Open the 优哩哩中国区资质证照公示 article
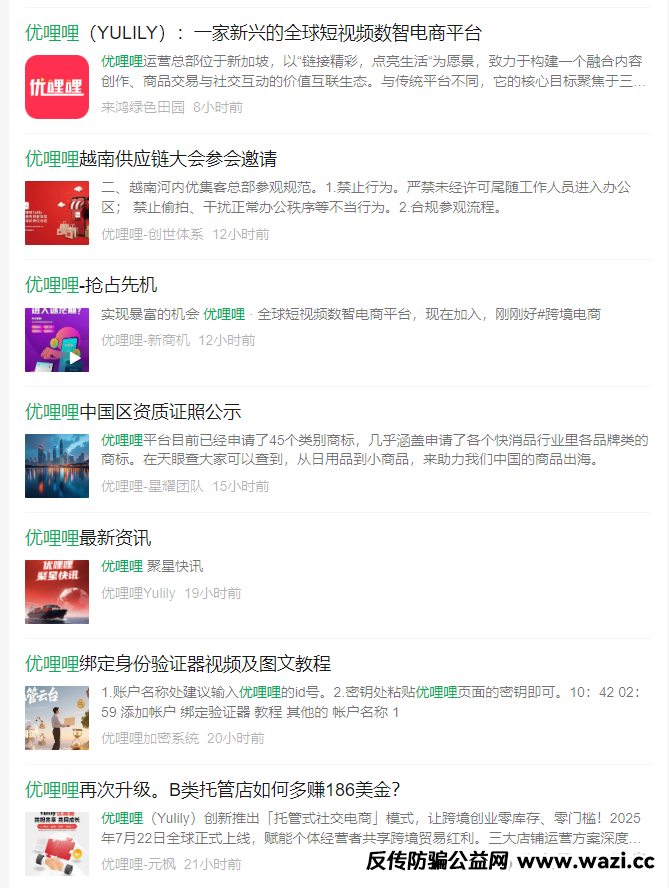Image resolution: width=669 pixels, height=888 pixels. point(133,412)
